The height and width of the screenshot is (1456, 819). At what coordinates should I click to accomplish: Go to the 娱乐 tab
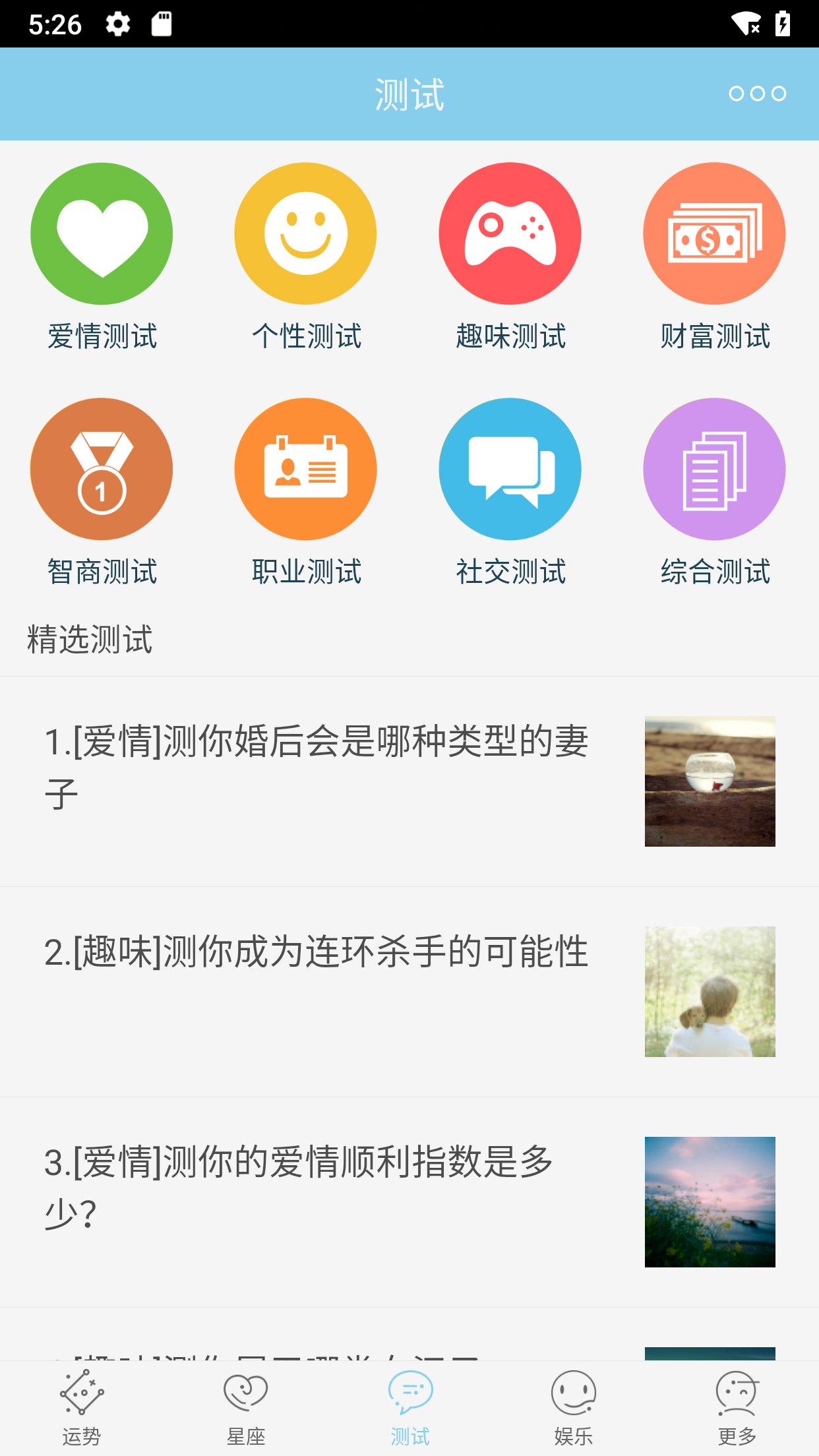tap(573, 1409)
